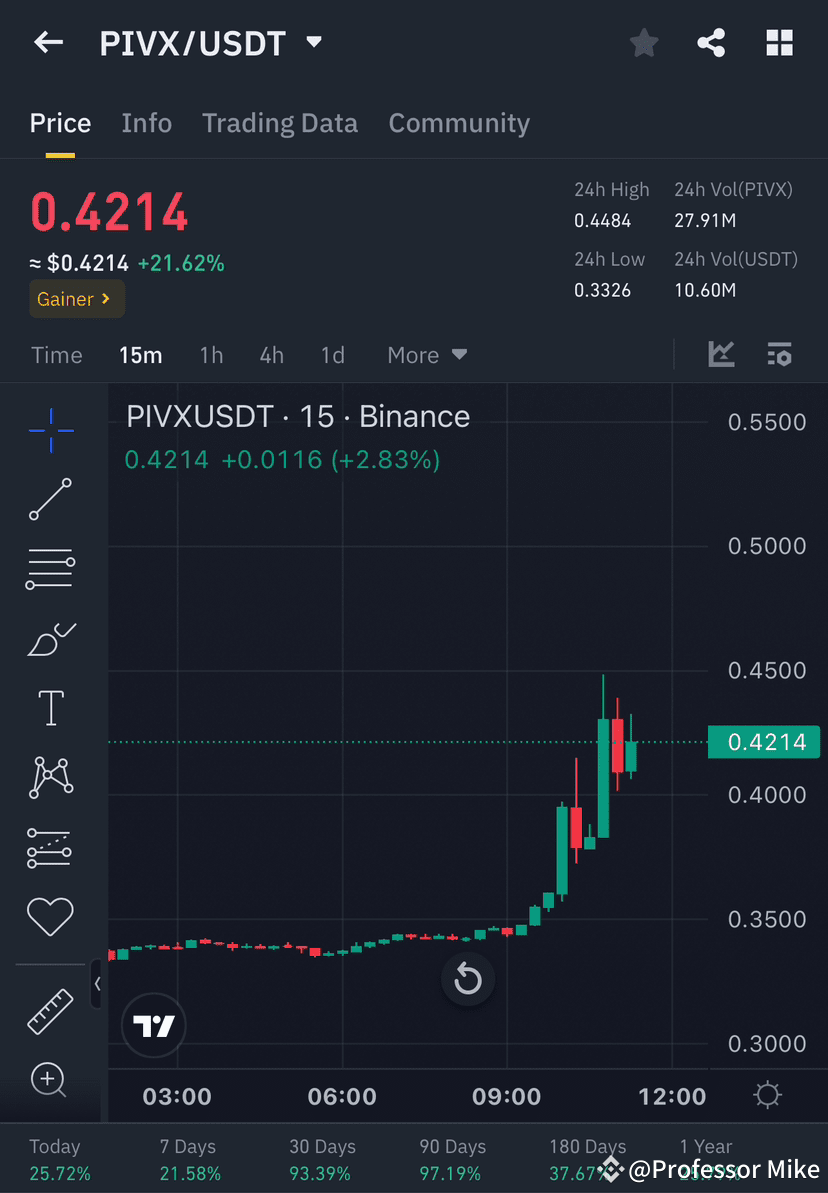The height and width of the screenshot is (1193, 828).
Task: Tap the Gainer button
Action: [76, 299]
